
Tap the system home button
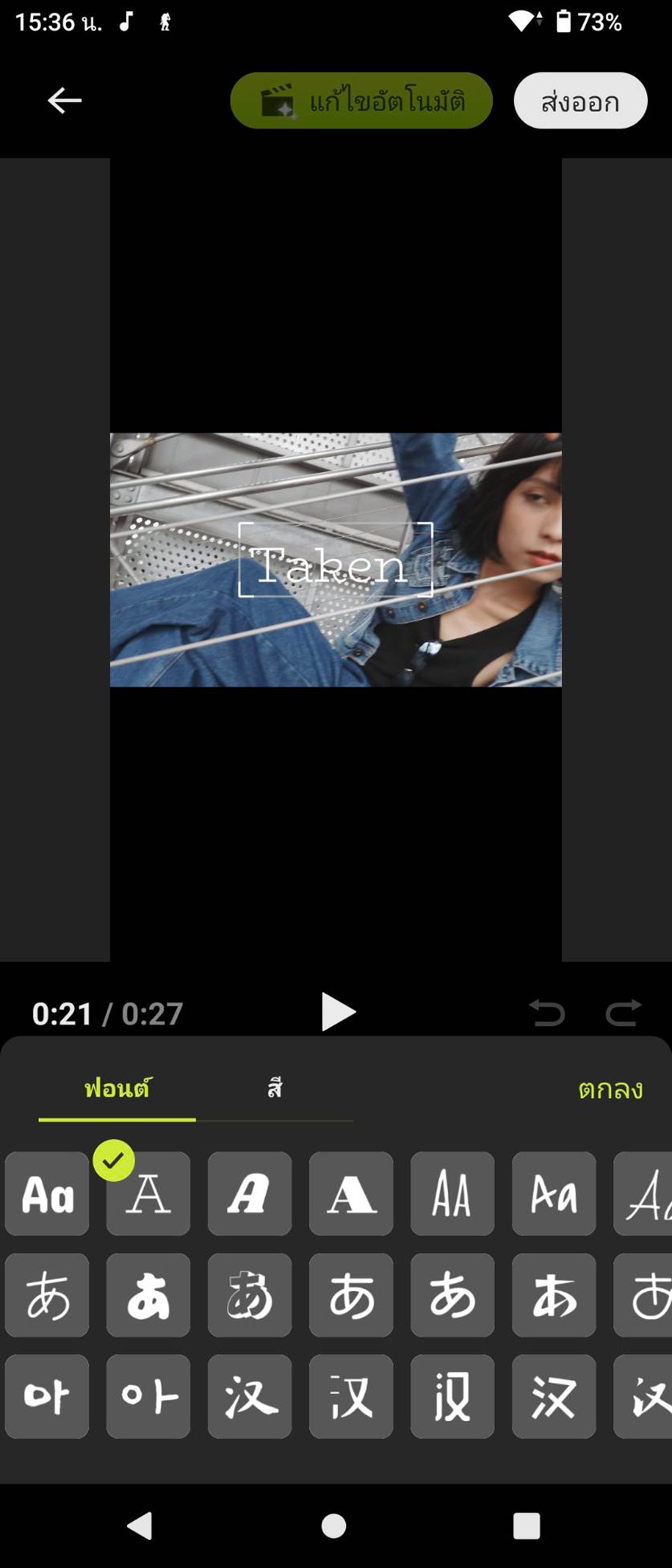[x=334, y=1526]
